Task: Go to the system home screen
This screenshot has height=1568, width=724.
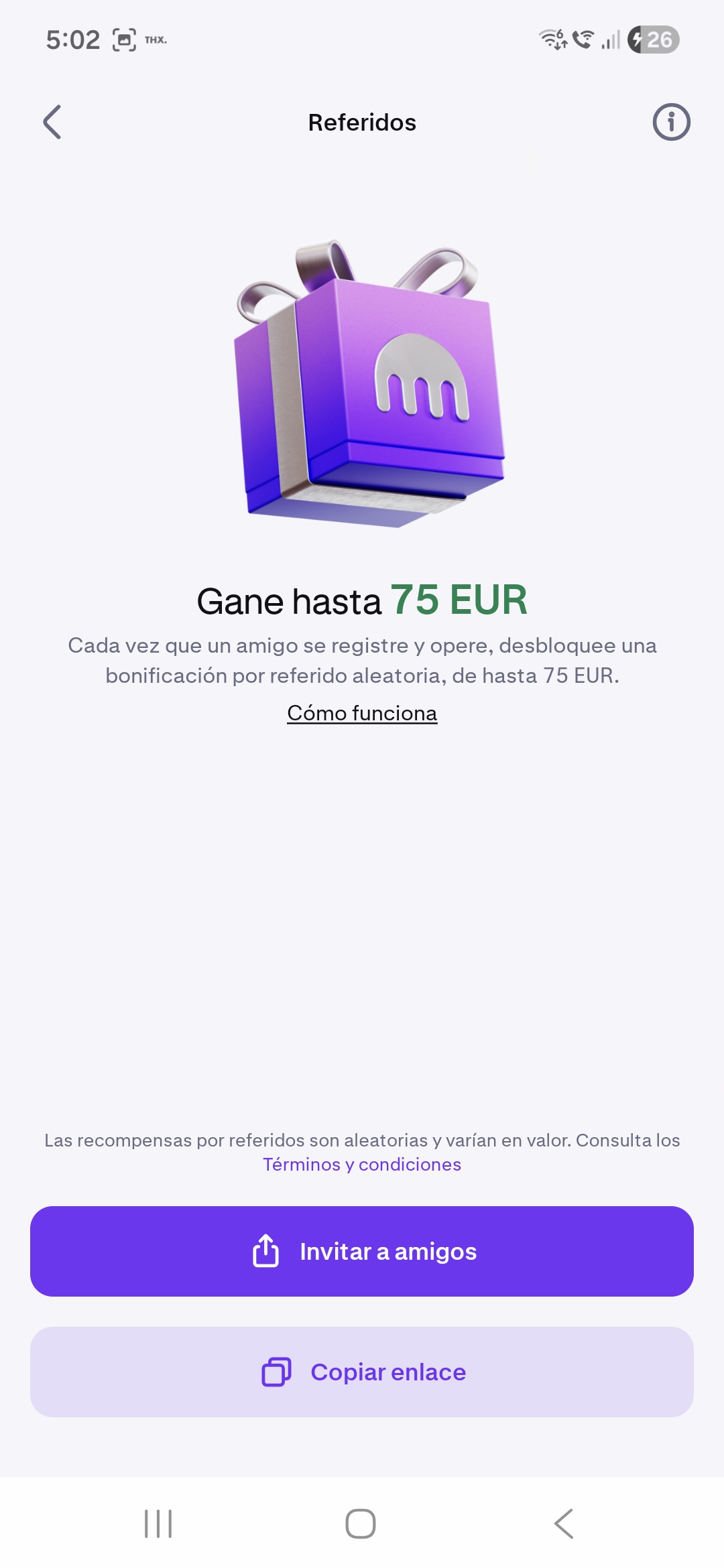Action: point(361,1524)
